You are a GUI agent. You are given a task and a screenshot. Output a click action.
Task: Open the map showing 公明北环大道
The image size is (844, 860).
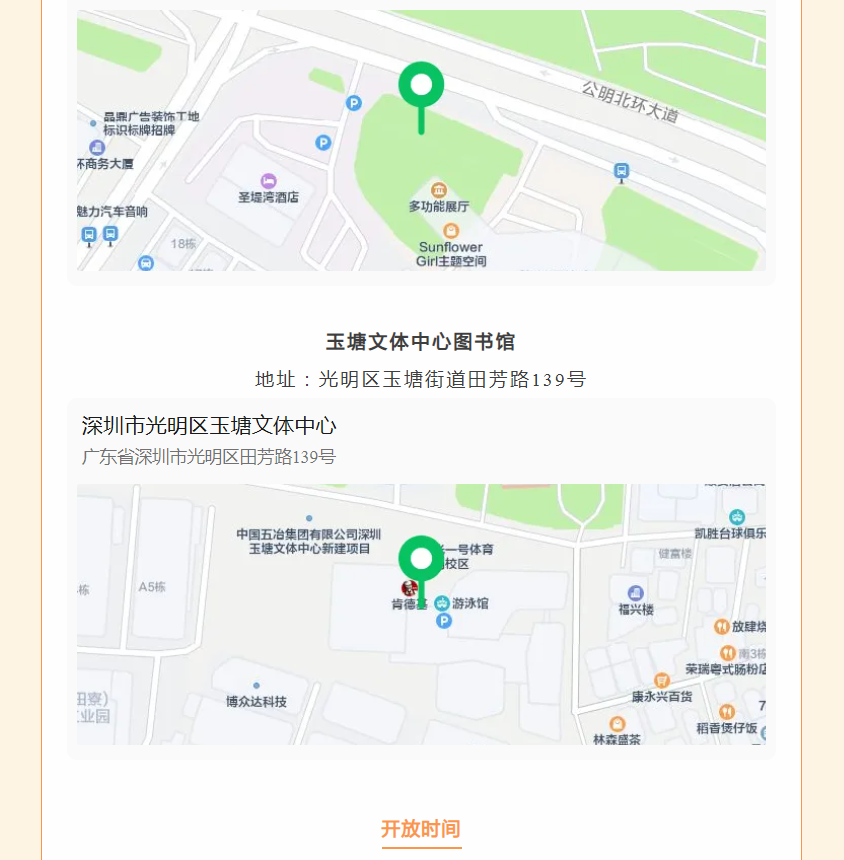pyautogui.click(x=421, y=140)
